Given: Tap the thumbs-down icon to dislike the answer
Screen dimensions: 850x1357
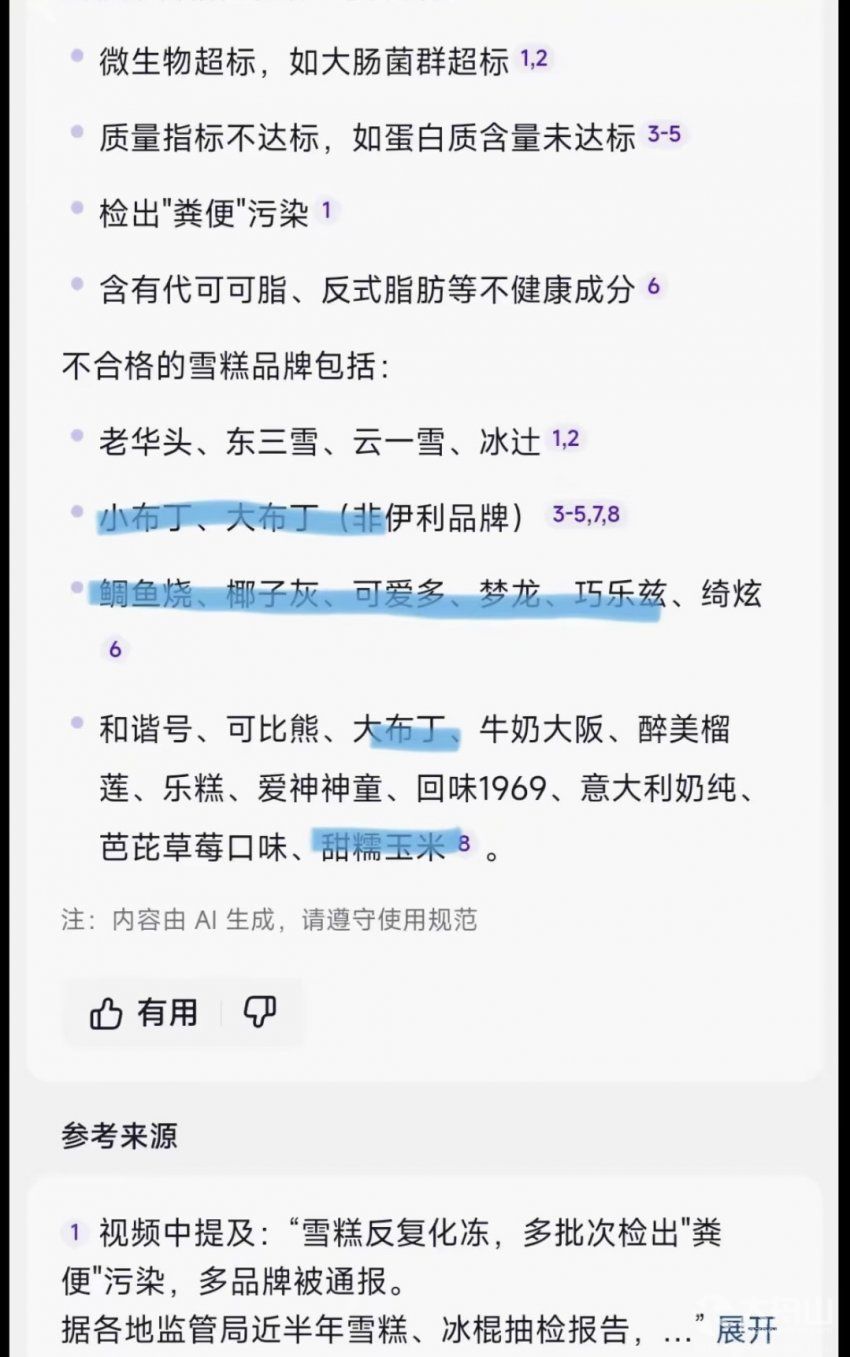Looking at the screenshot, I should point(260,1012).
